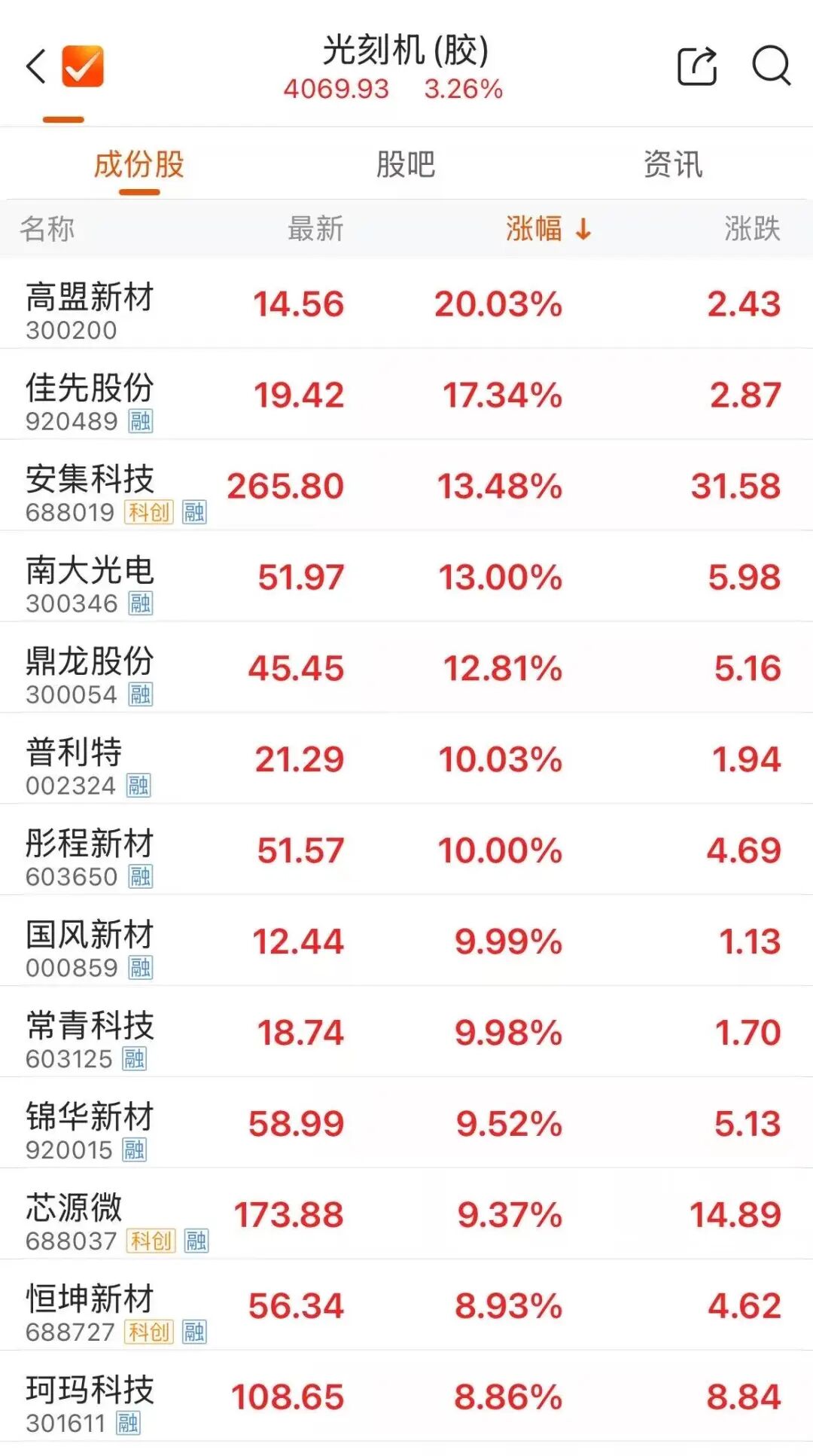The height and width of the screenshot is (1456, 813).
Task: Tap the orange checkmark watchlist icon
Action: 83,66
